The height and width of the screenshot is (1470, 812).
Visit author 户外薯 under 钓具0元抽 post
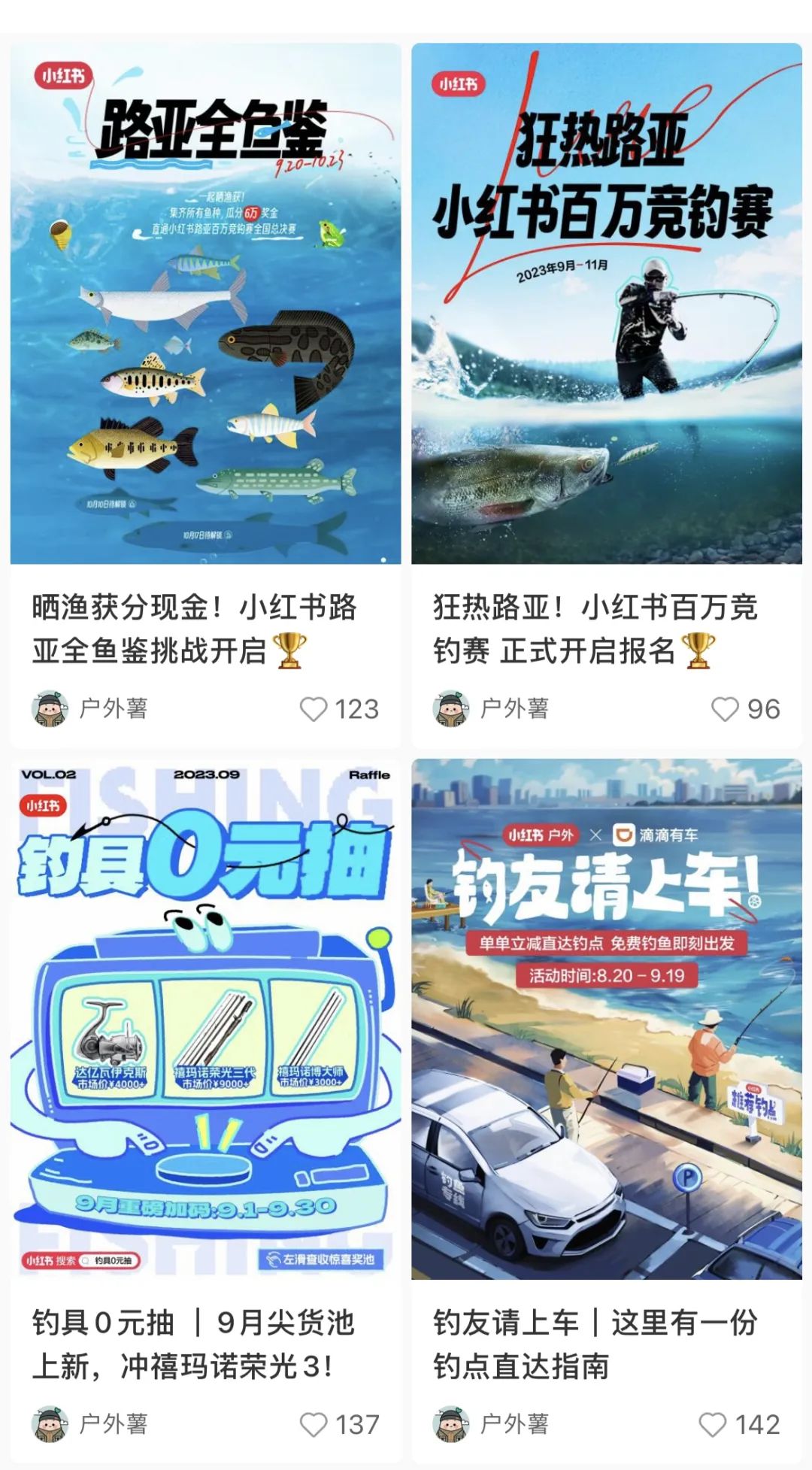tap(91, 1423)
